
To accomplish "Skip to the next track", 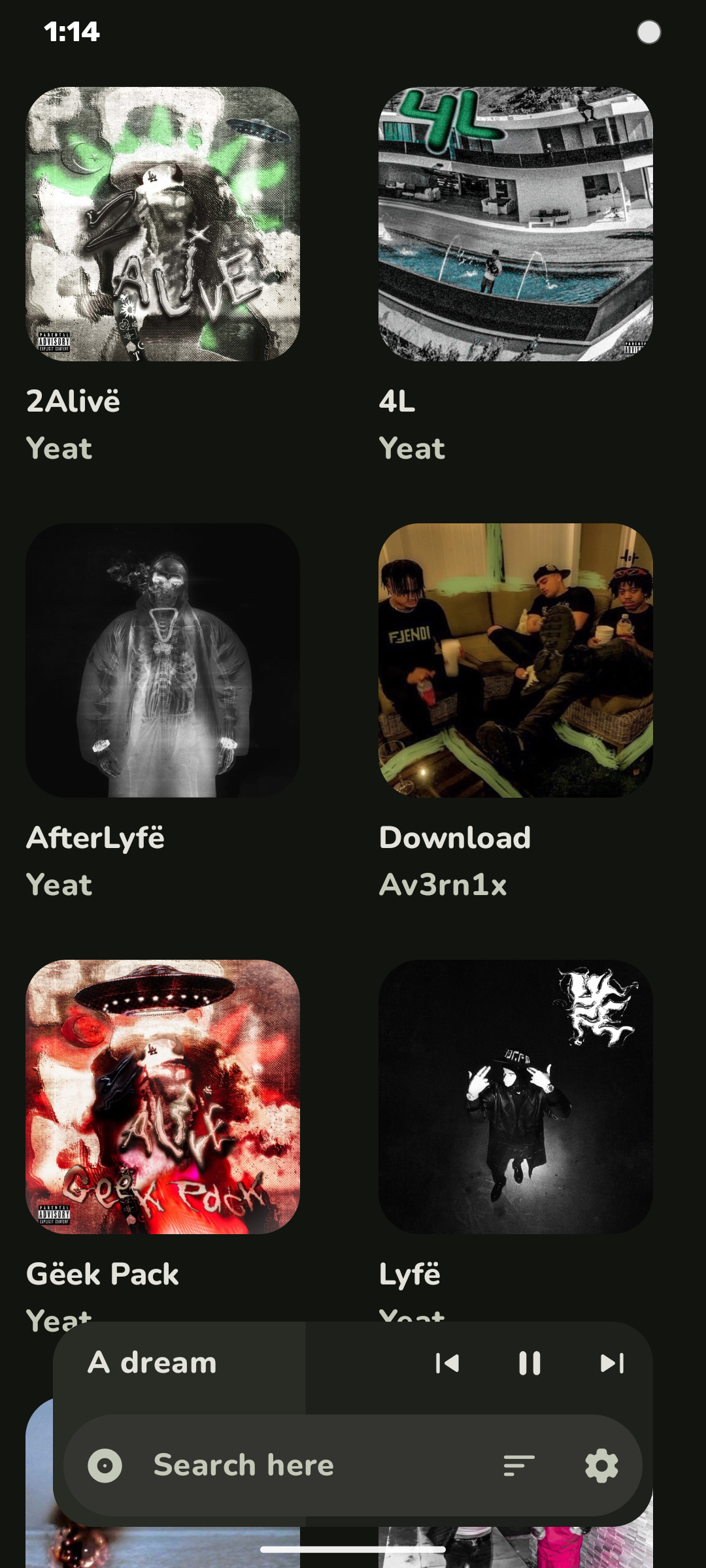I will (613, 1364).
